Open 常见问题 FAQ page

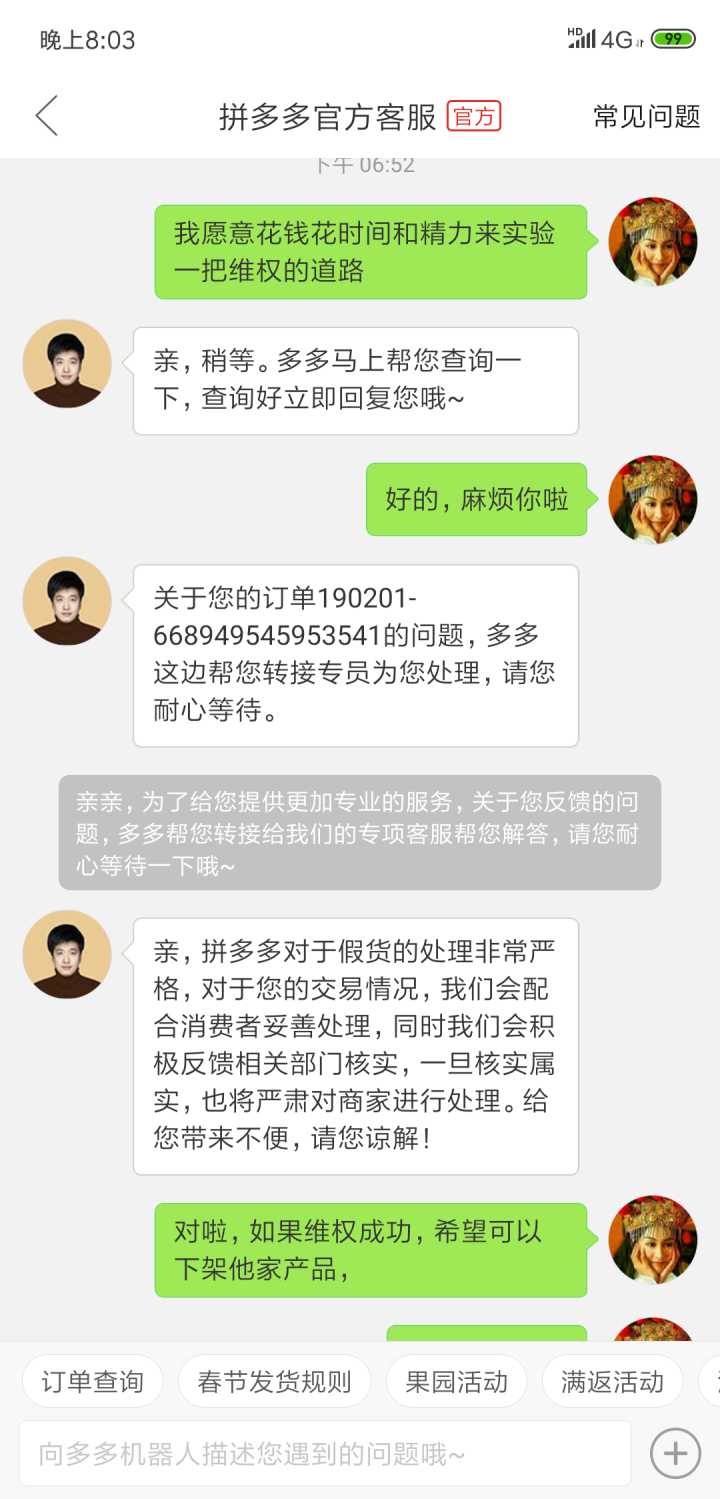pyautogui.click(x=646, y=116)
